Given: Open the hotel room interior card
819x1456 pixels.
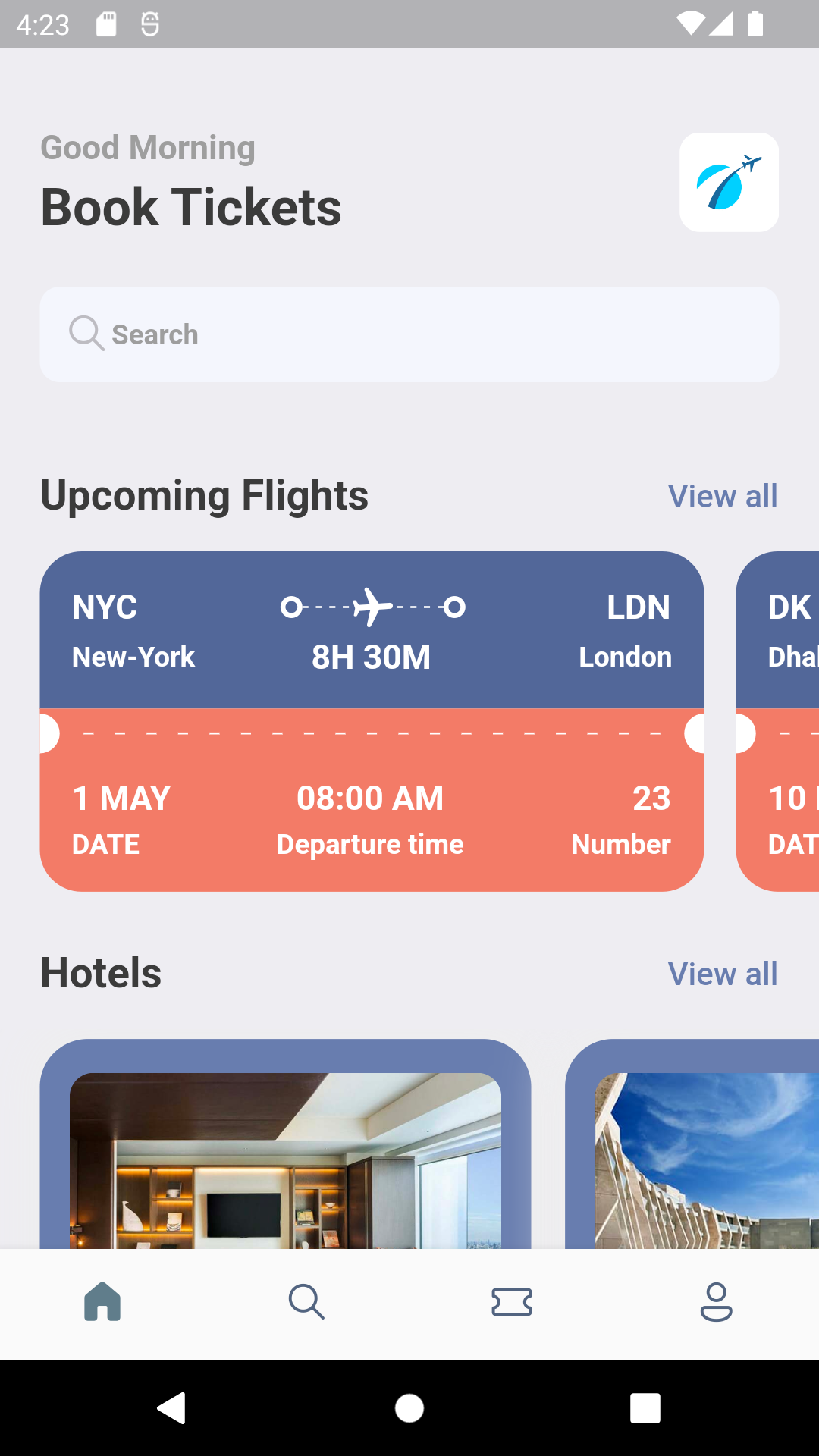Looking at the screenshot, I should coord(285,1144).
